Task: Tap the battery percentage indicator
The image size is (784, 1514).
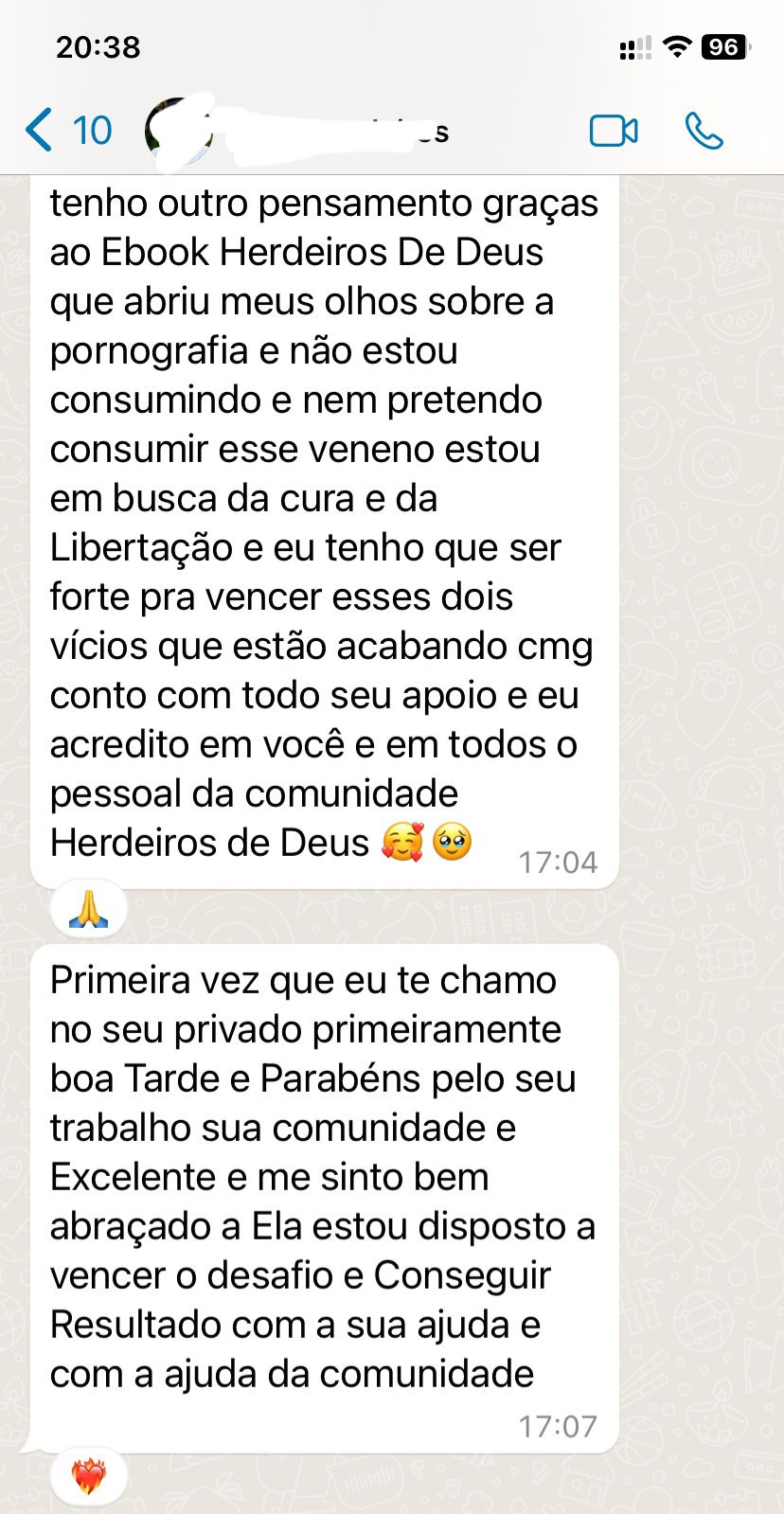Action: (724, 46)
